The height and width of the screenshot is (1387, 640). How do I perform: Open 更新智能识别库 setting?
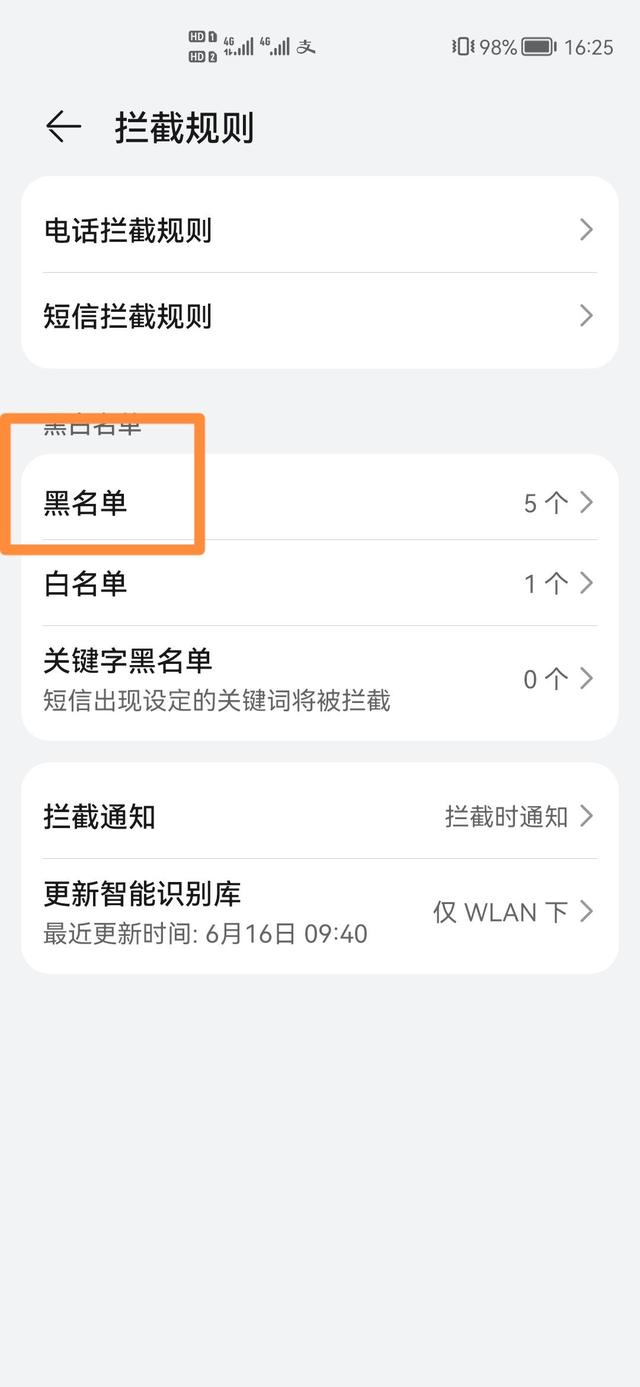coord(320,912)
